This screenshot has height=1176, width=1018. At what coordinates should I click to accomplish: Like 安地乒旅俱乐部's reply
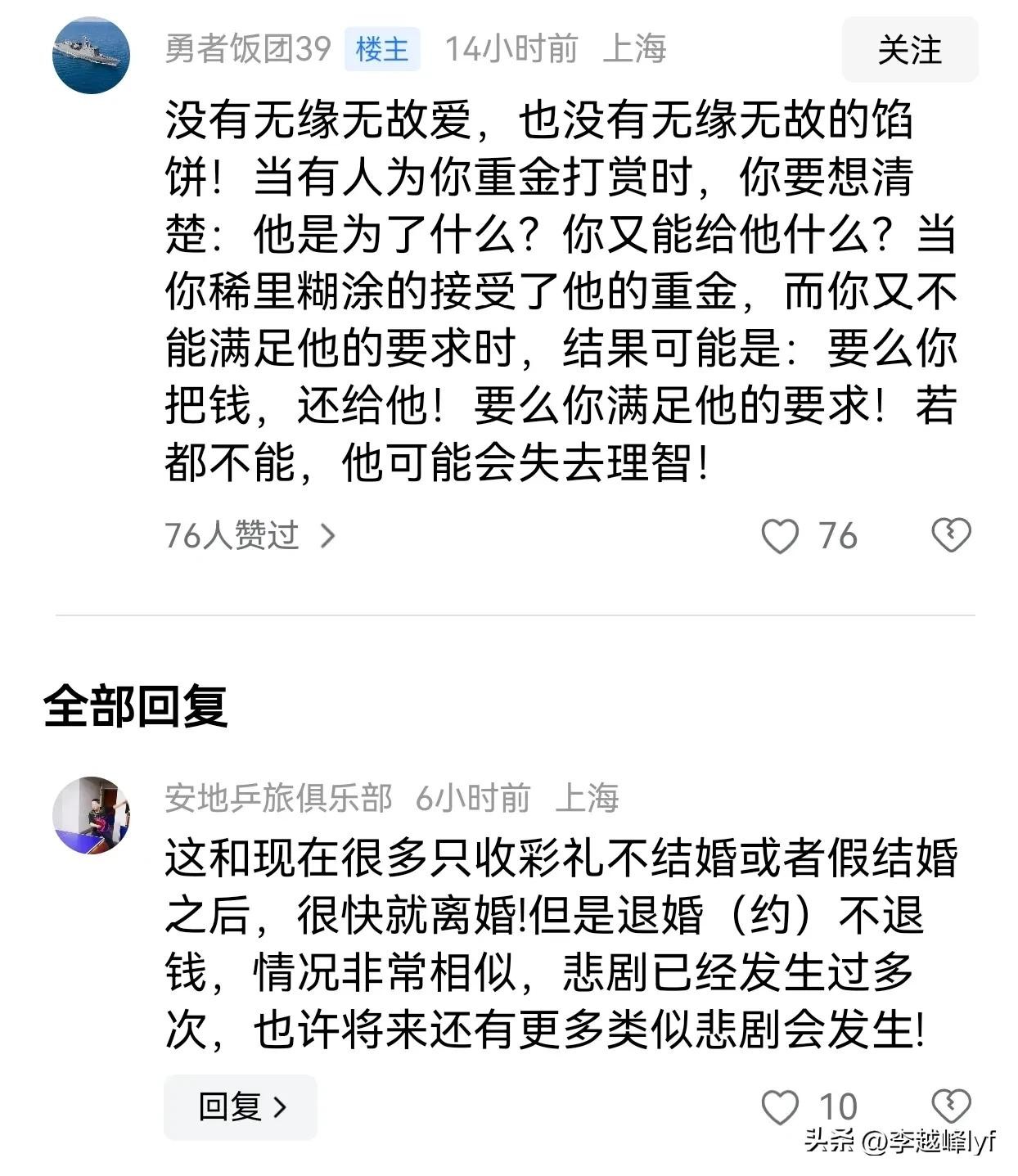click(780, 1106)
